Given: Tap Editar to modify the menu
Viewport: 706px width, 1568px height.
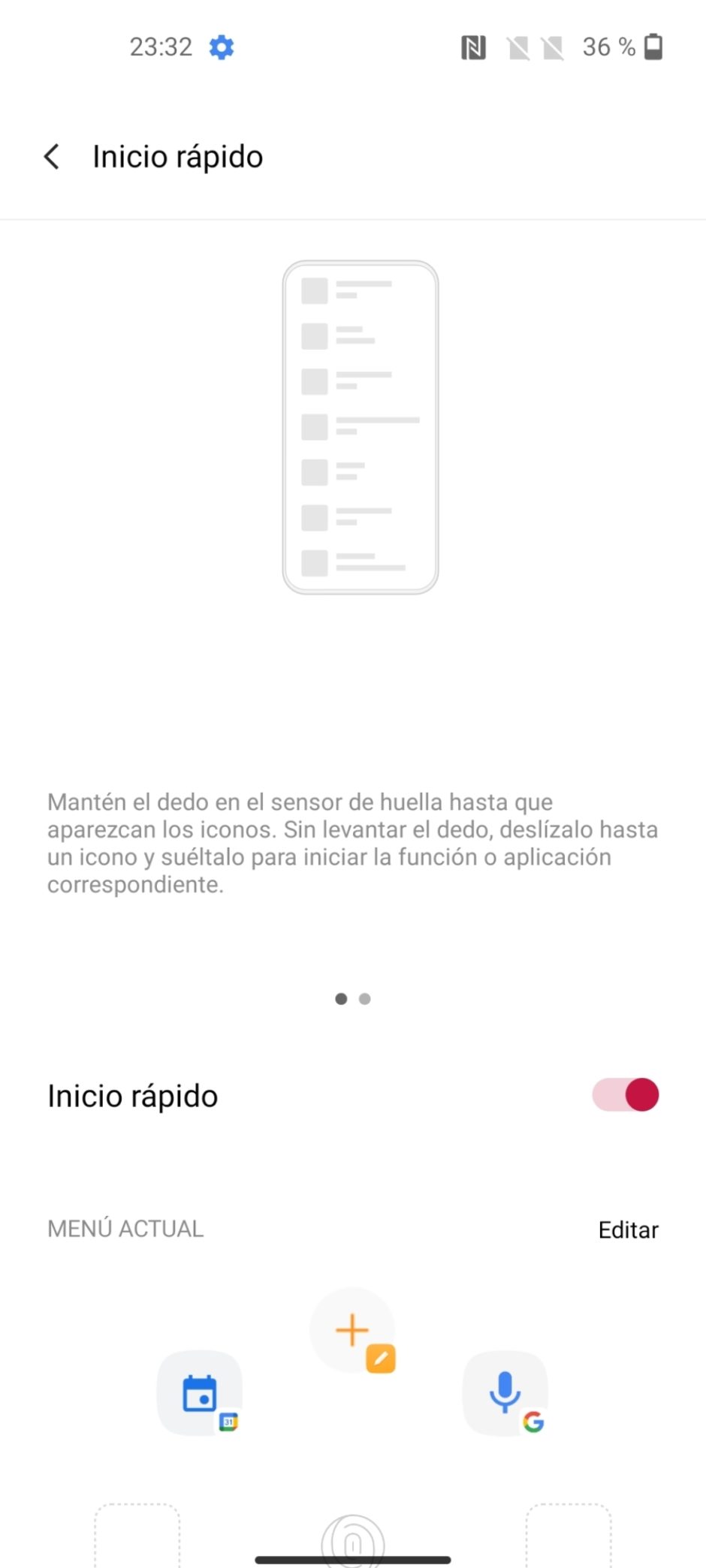Looking at the screenshot, I should click(x=628, y=1229).
